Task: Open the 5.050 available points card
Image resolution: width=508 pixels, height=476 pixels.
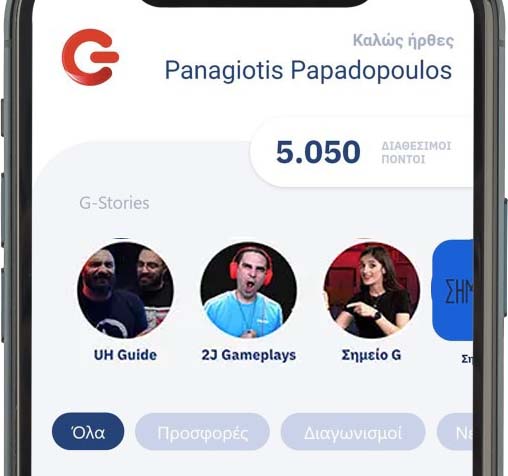Action: pos(362,152)
